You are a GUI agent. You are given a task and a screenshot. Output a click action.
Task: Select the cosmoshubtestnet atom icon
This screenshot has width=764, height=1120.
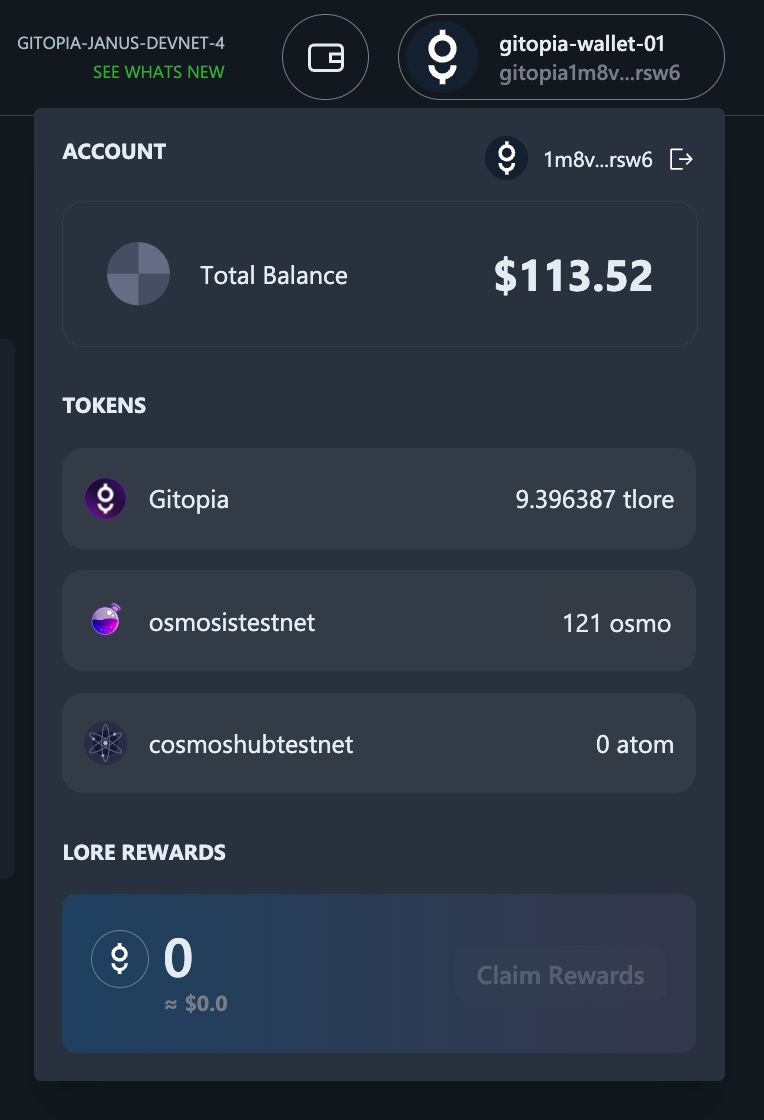point(105,743)
